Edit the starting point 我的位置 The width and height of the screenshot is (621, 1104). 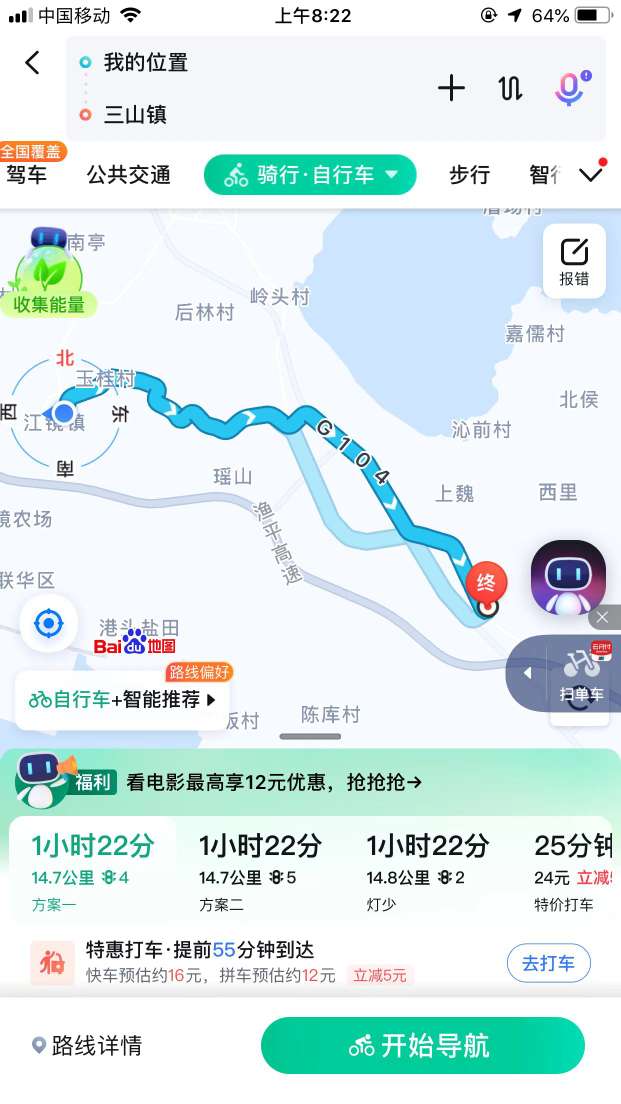(x=146, y=62)
